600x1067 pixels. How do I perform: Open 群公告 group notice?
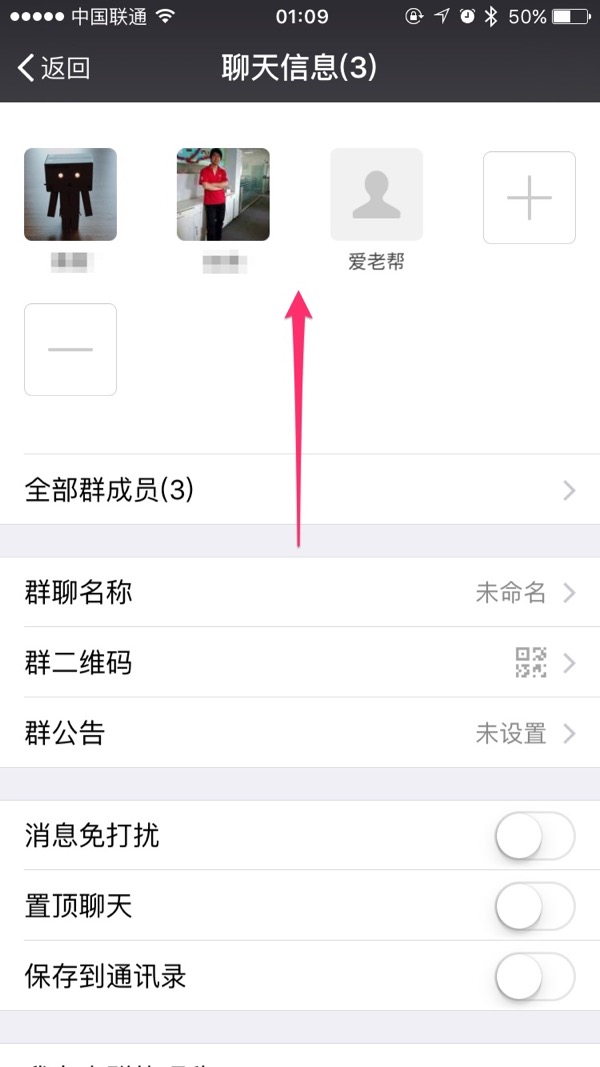click(x=300, y=733)
